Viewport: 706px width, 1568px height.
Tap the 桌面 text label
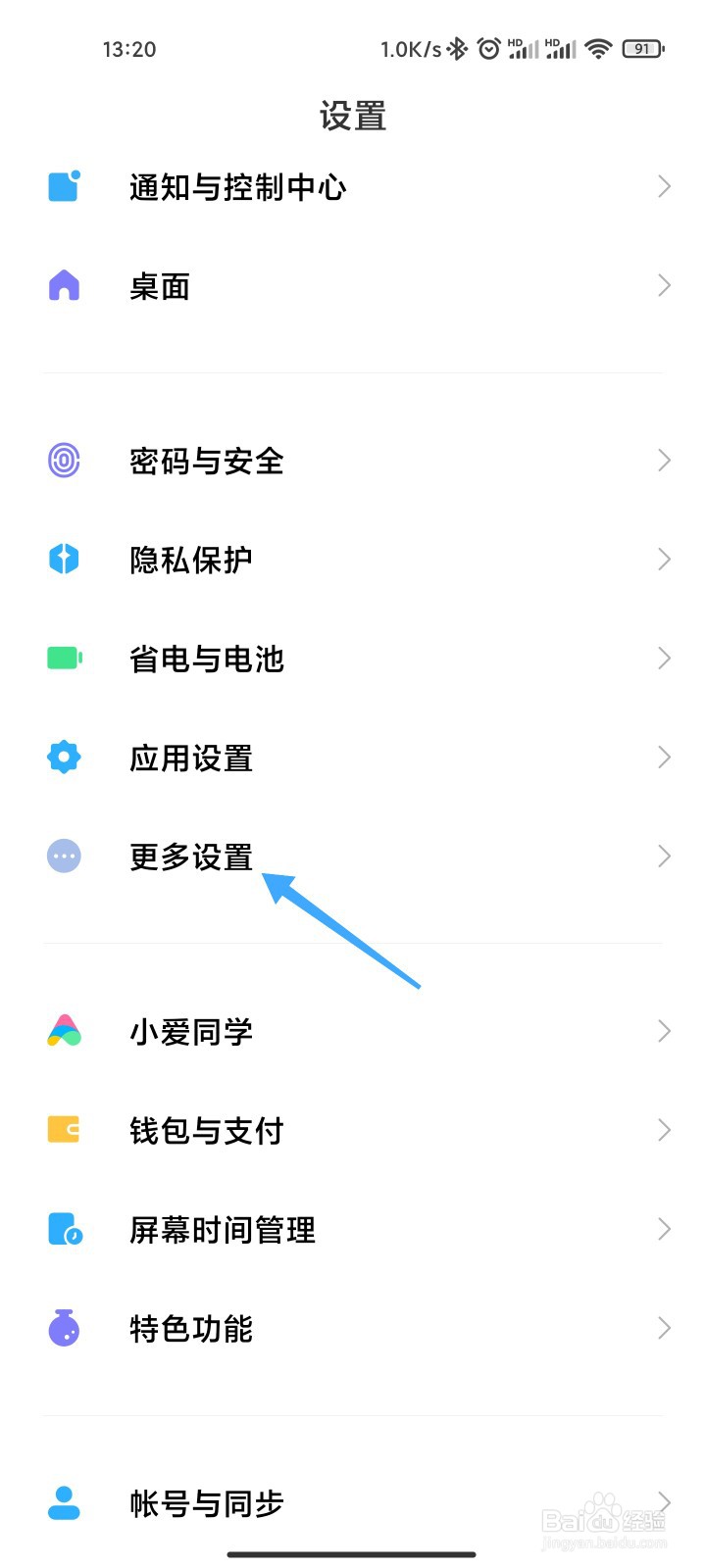pyautogui.click(x=159, y=285)
